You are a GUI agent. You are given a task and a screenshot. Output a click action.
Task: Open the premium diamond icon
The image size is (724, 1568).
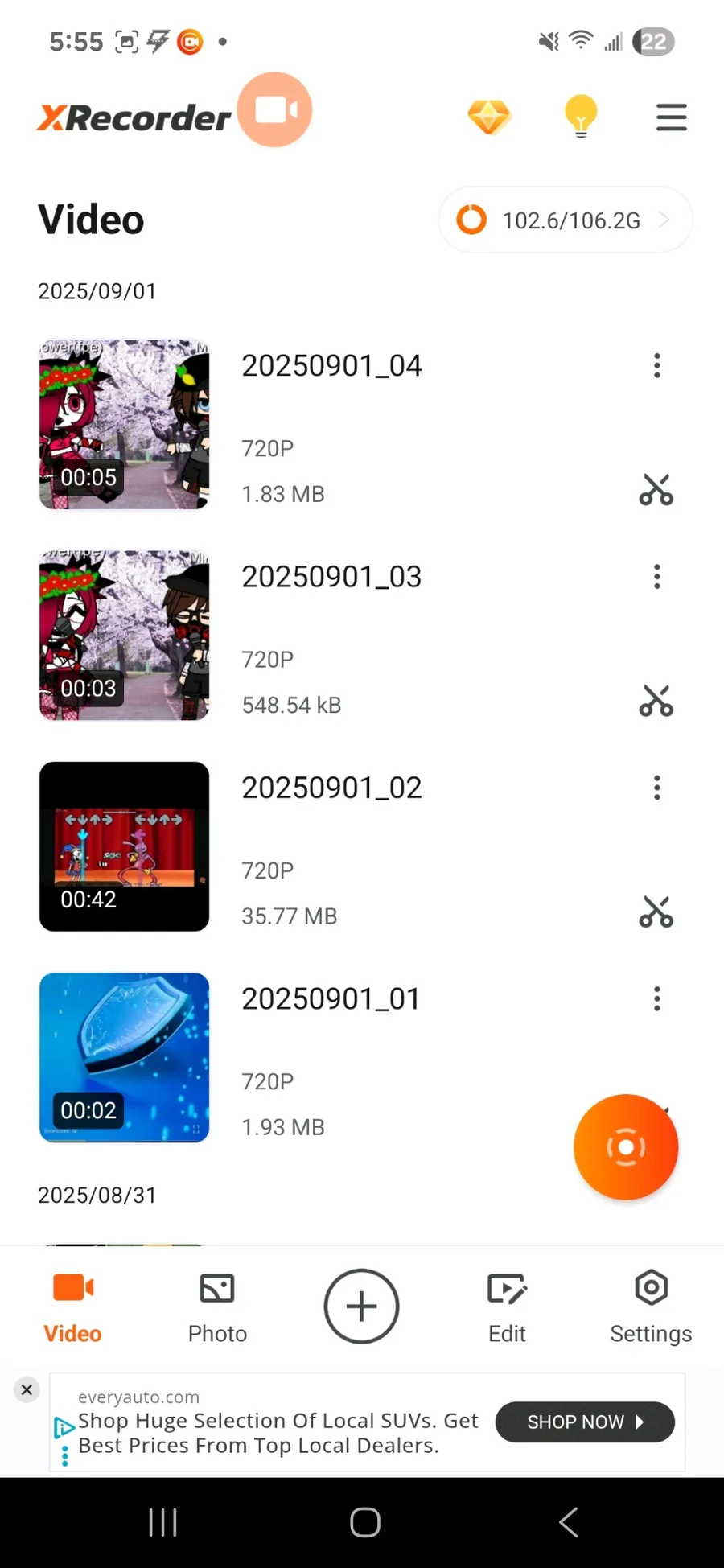point(489,117)
